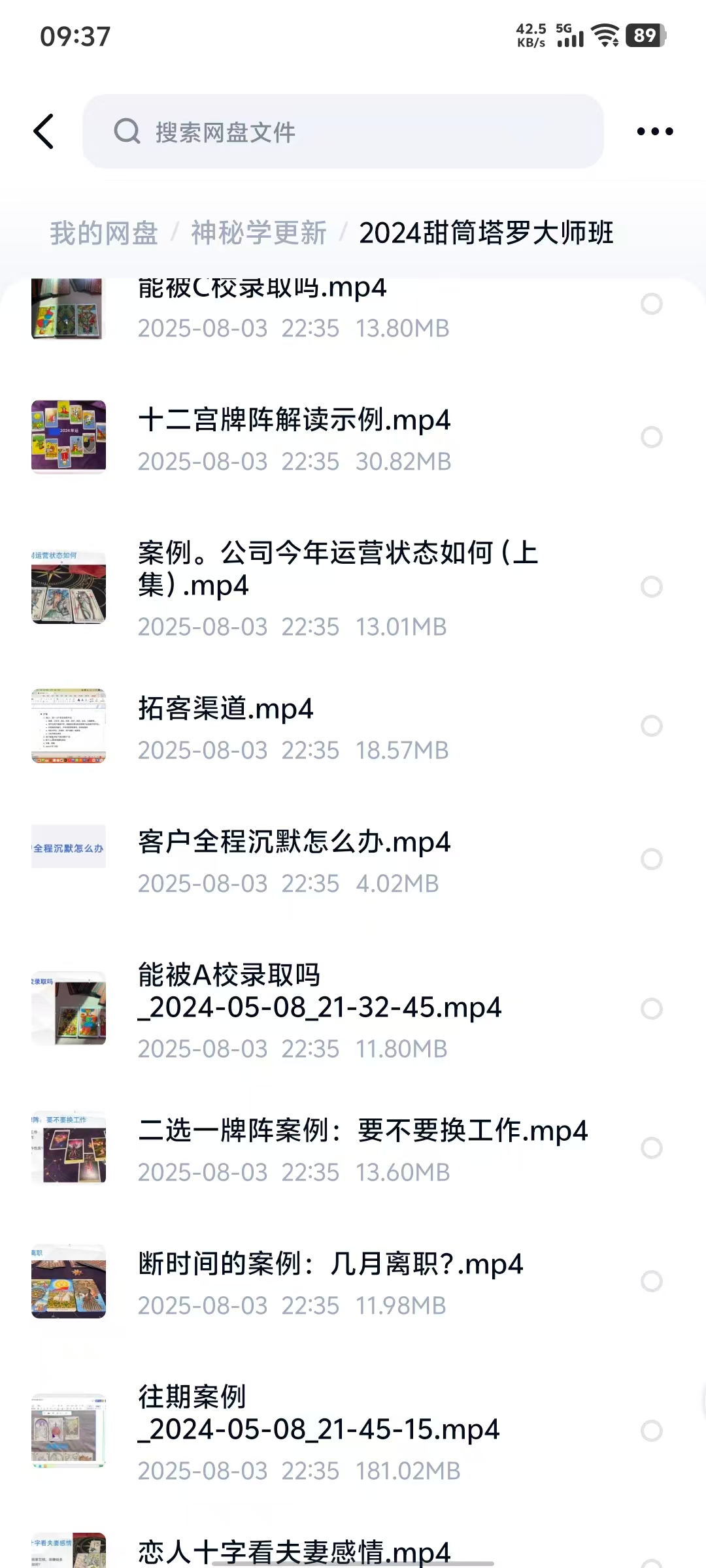Open 客户全程沉默怎么办.mp4
Image resolution: width=706 pixels, height=1568 pixels.
click(x=294, y=858)
